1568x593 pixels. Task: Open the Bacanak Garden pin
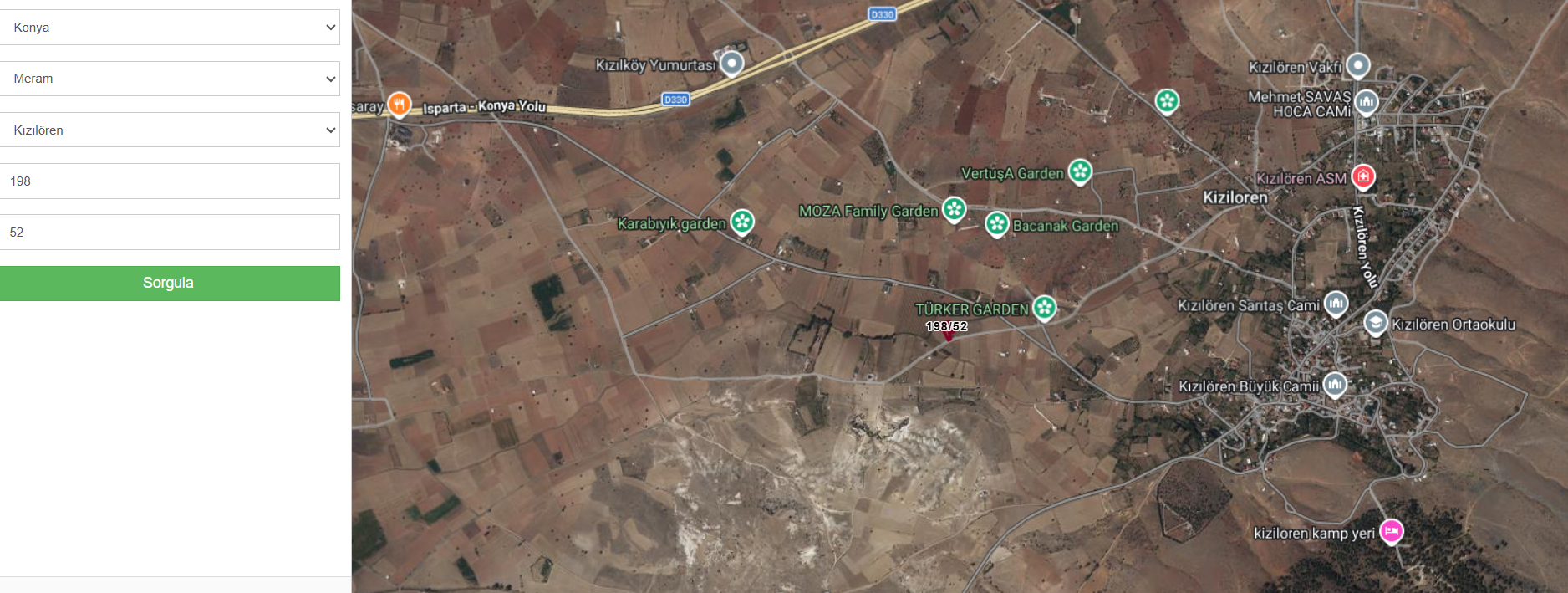click(996, 223)
